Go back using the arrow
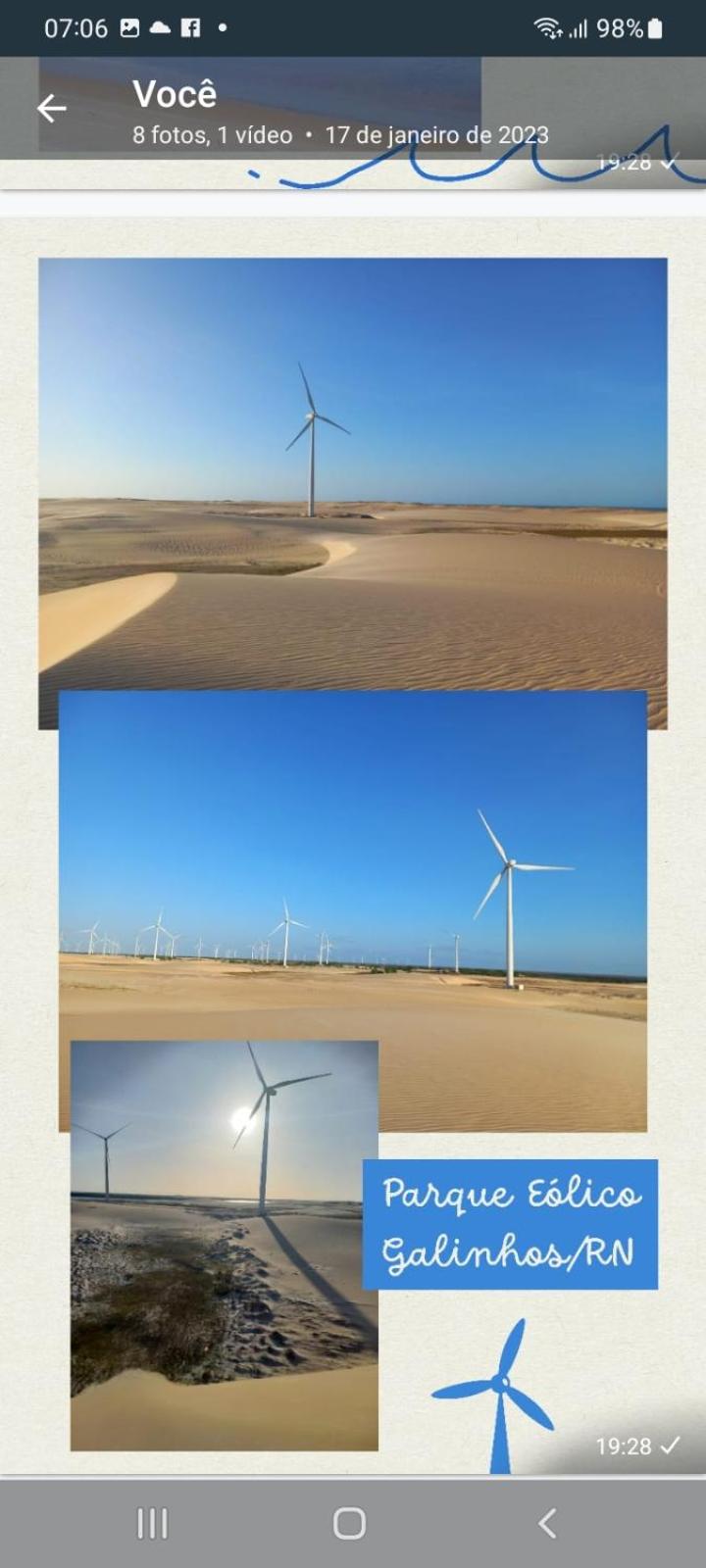706x1568 pixels. tap(52, 109)
